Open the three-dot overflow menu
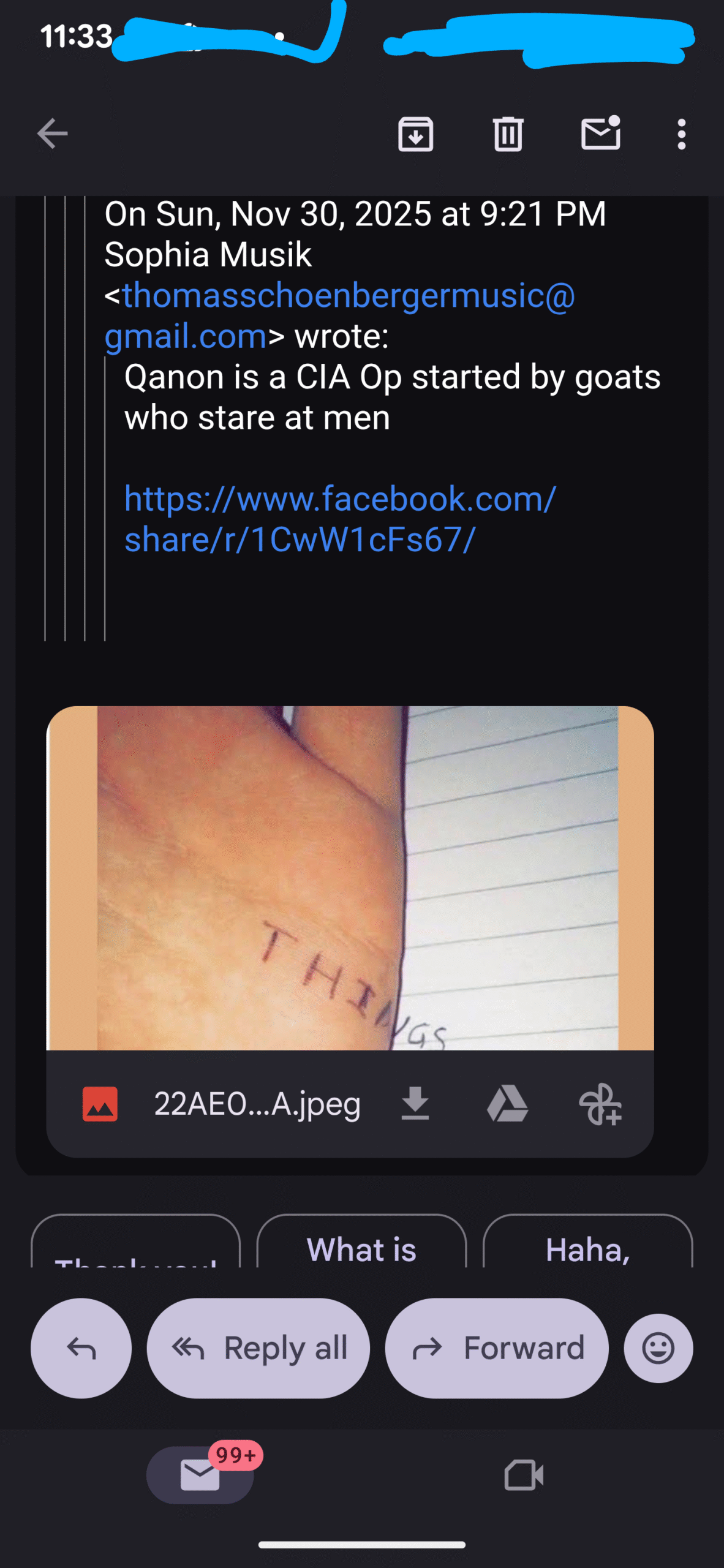 (x=681, y=134)
